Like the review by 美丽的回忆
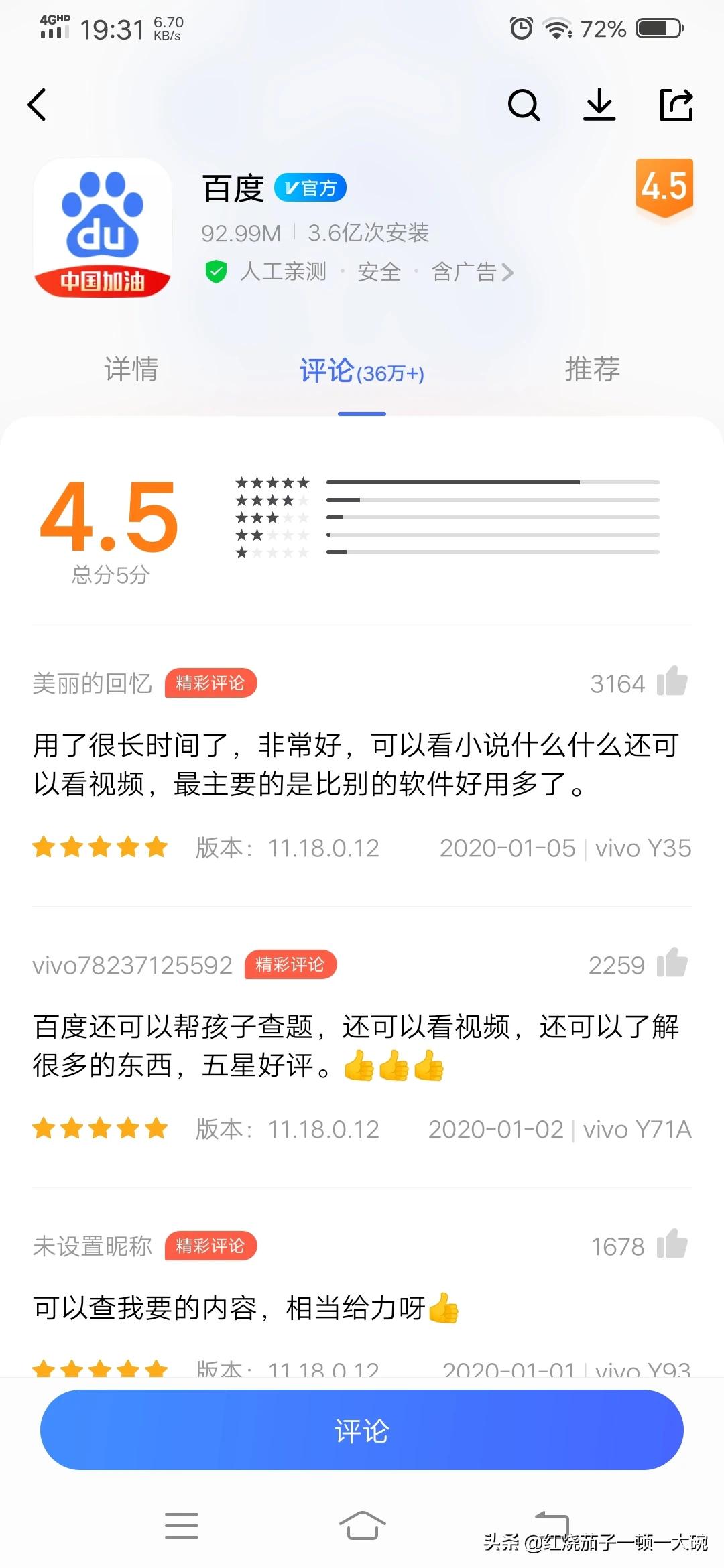Image resolution: width=724 pixels, height=1568 pixels. [x=672, y=682]
